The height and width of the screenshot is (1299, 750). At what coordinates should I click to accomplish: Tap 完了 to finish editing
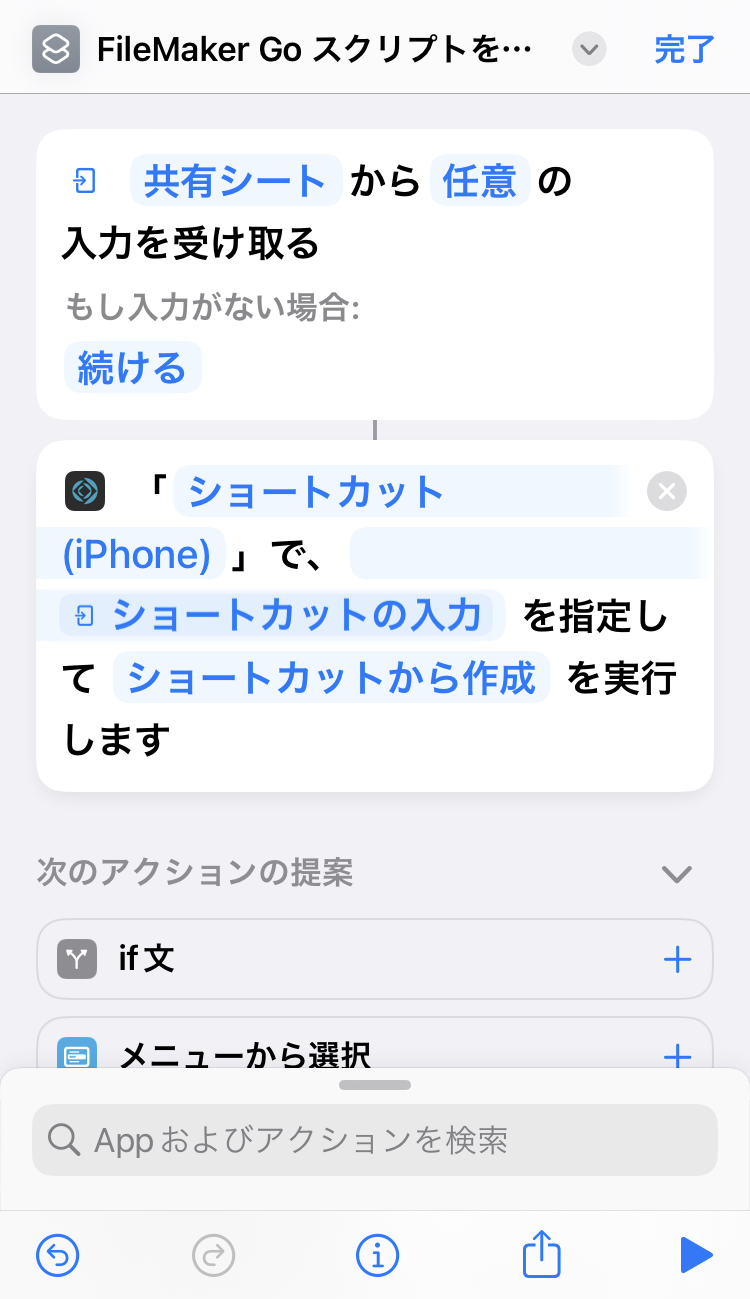pyautogui.click(x=684, y=49)
